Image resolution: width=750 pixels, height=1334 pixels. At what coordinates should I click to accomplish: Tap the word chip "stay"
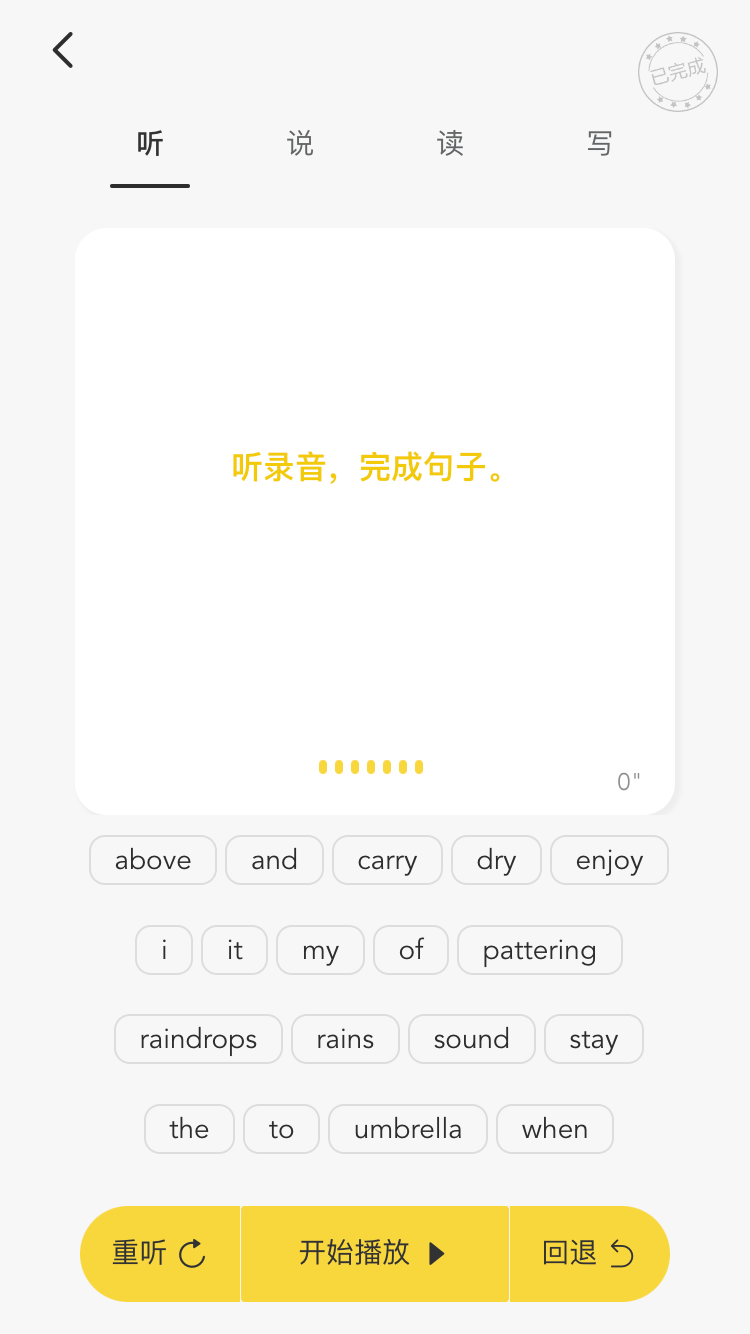coord(593,1039)
